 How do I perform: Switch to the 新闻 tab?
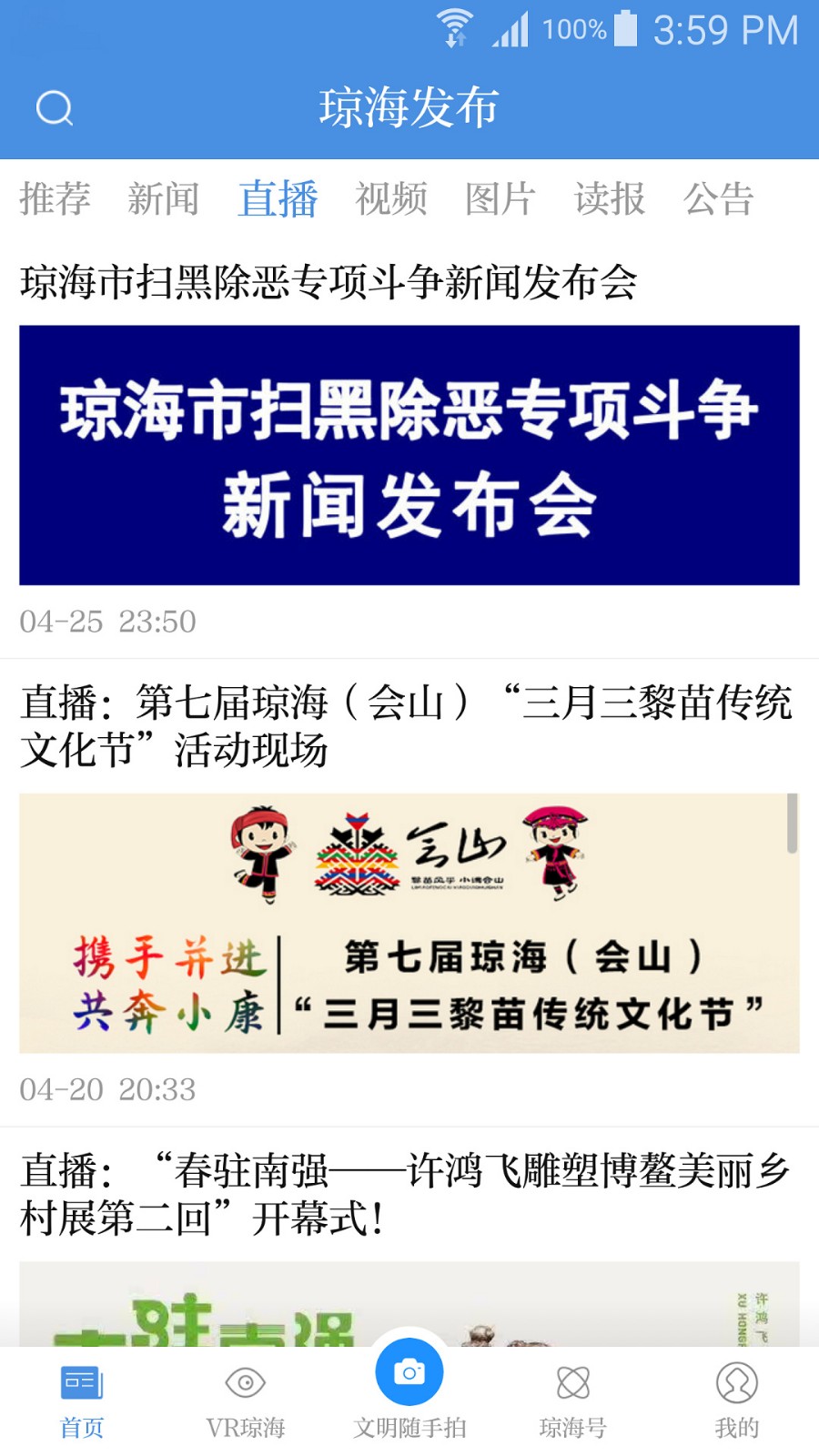164,198
